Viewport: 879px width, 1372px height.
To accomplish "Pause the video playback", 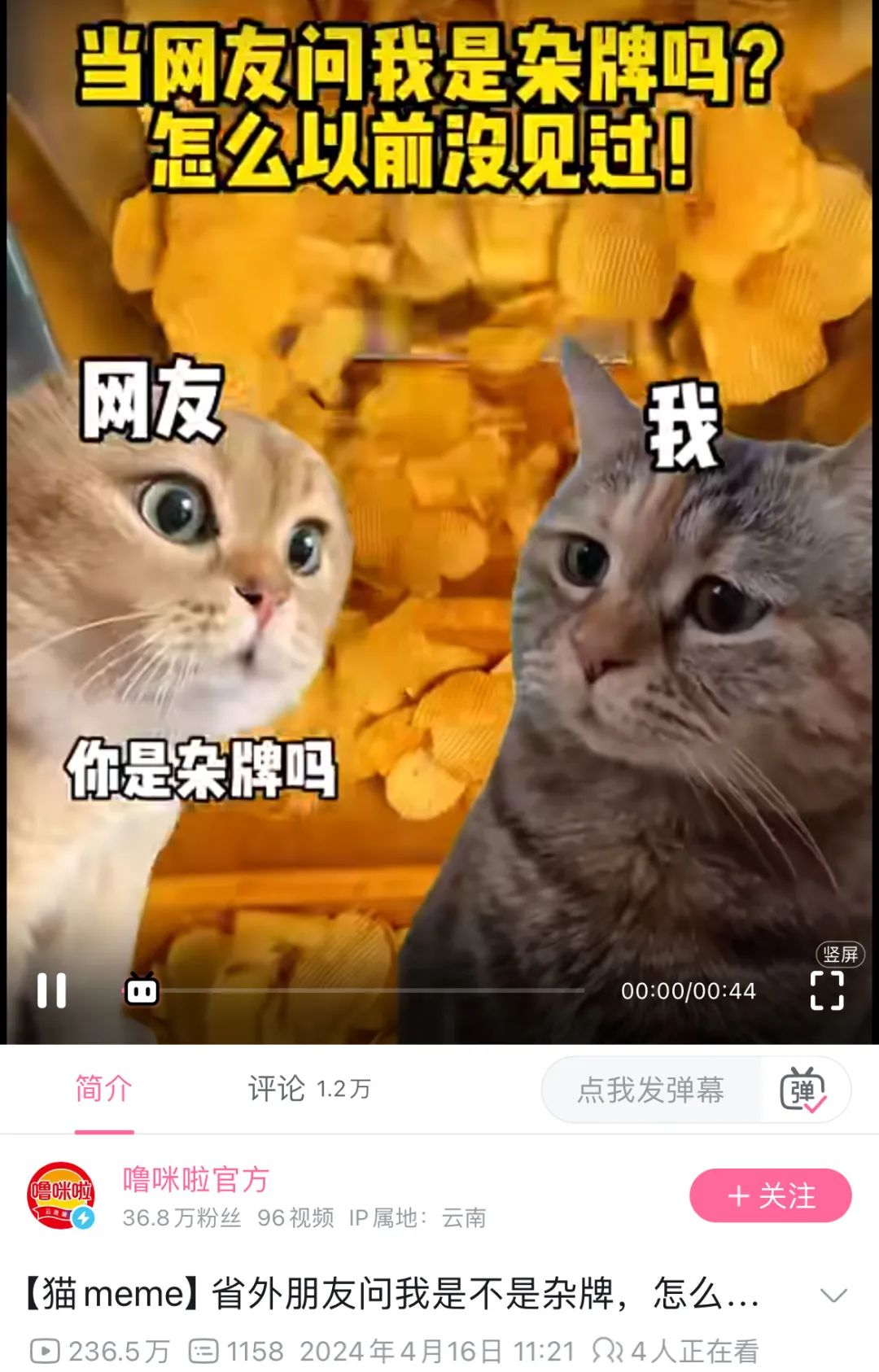I will point(51,990).
